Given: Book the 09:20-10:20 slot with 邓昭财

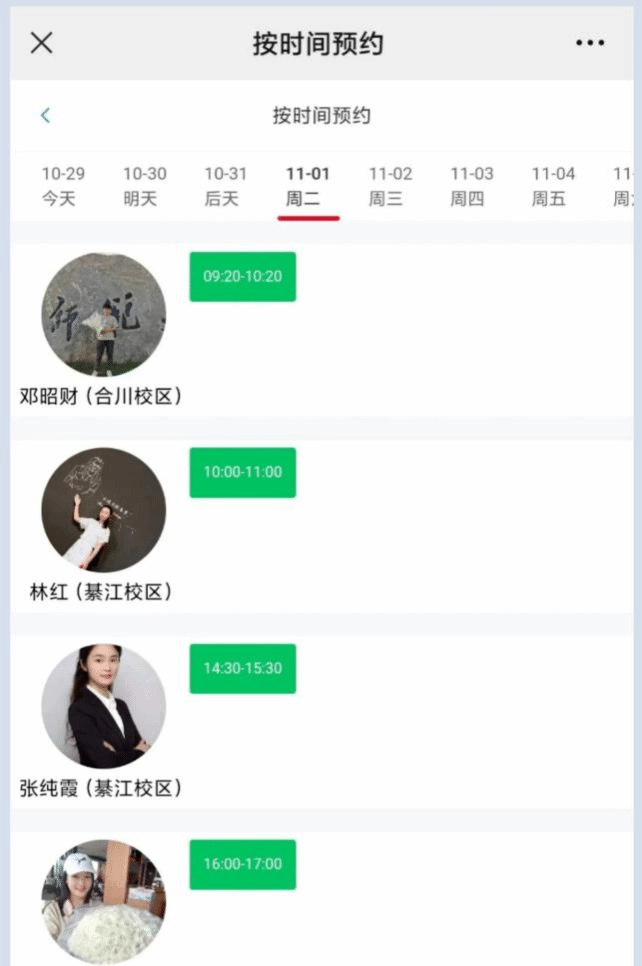Looking at the screenshot, I should click(242, 276).
